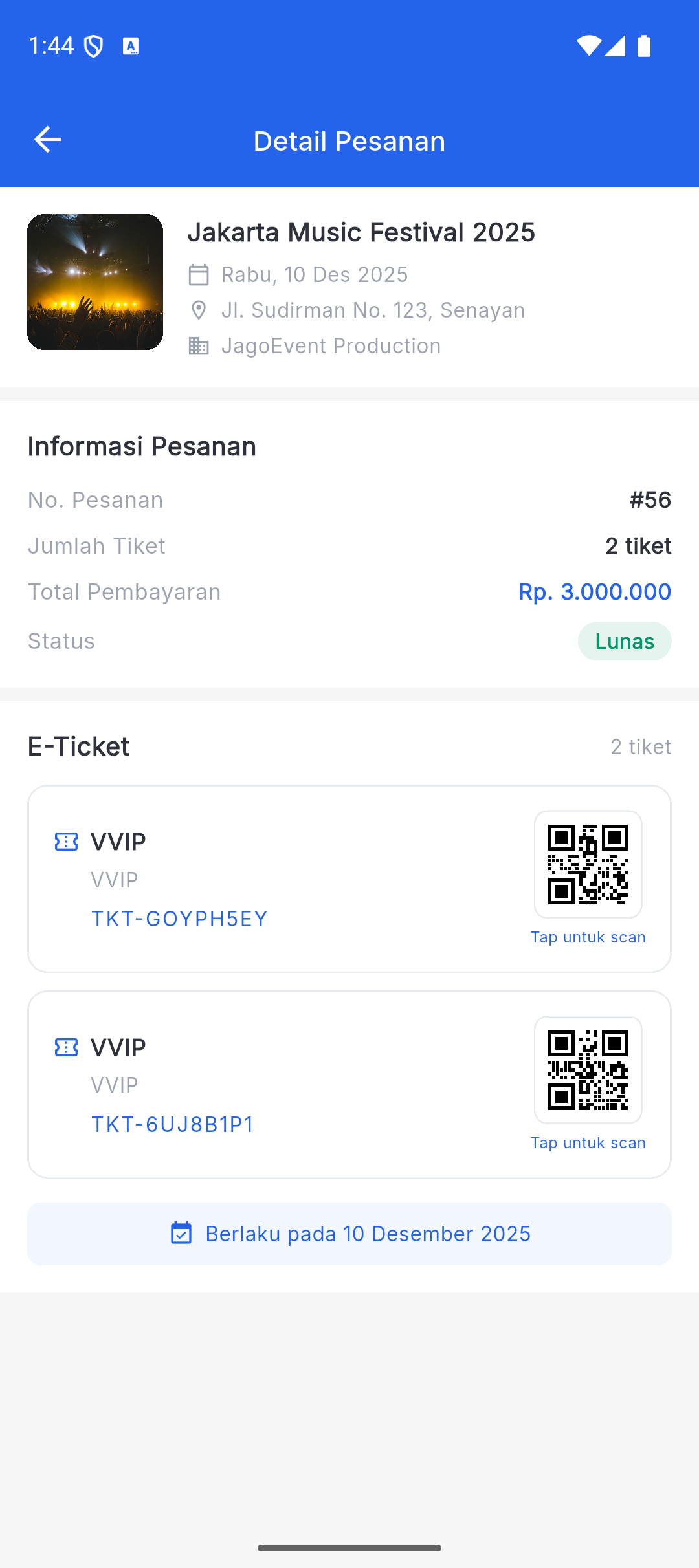The height and width of the screenshot is (1568, 699).
Task: Tap second Tap untuk scan link
Action: (x=588, y=1142)
